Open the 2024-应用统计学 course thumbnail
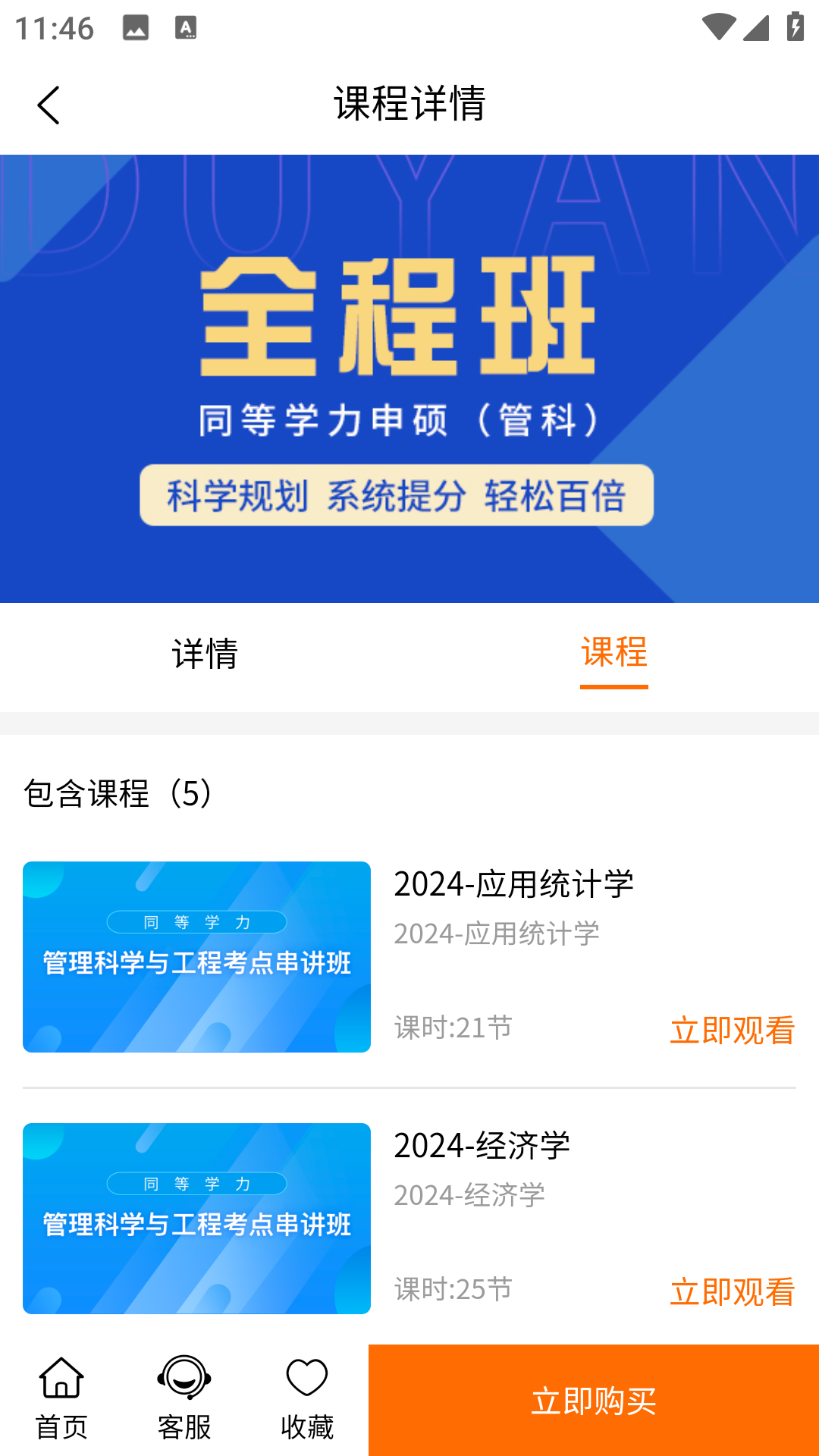Image resolution: width=819 pixels, height=1456 pixels. [196, 956]
